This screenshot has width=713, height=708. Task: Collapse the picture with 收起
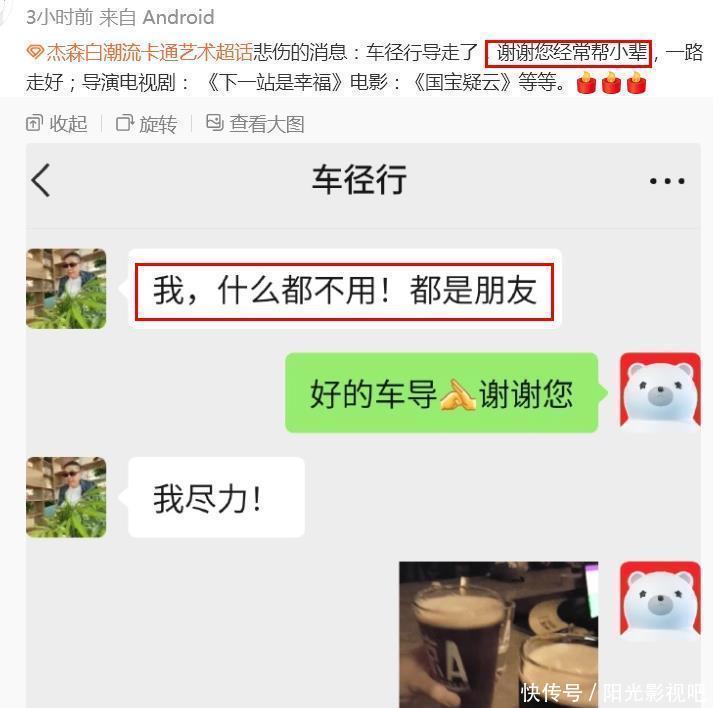(57, 123)
